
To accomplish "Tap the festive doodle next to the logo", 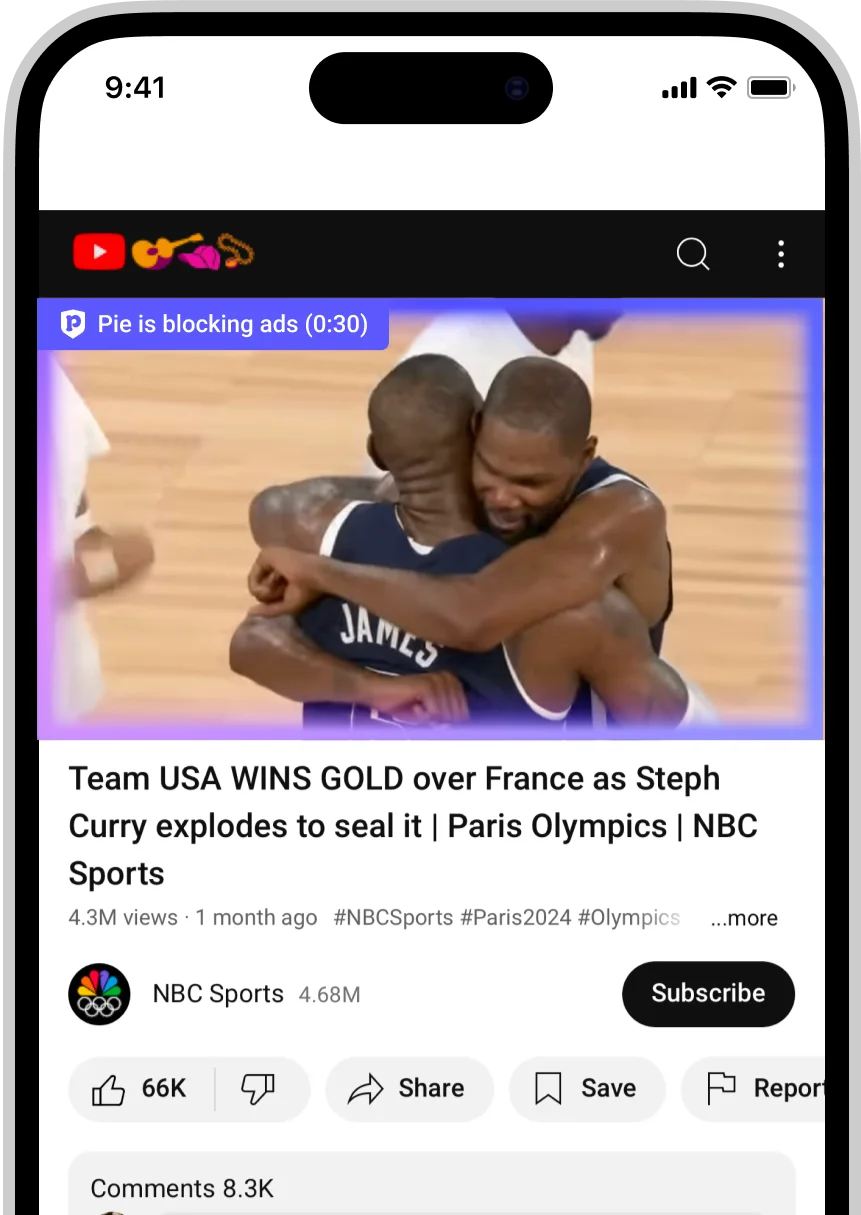I will click(x=190, y=252).
